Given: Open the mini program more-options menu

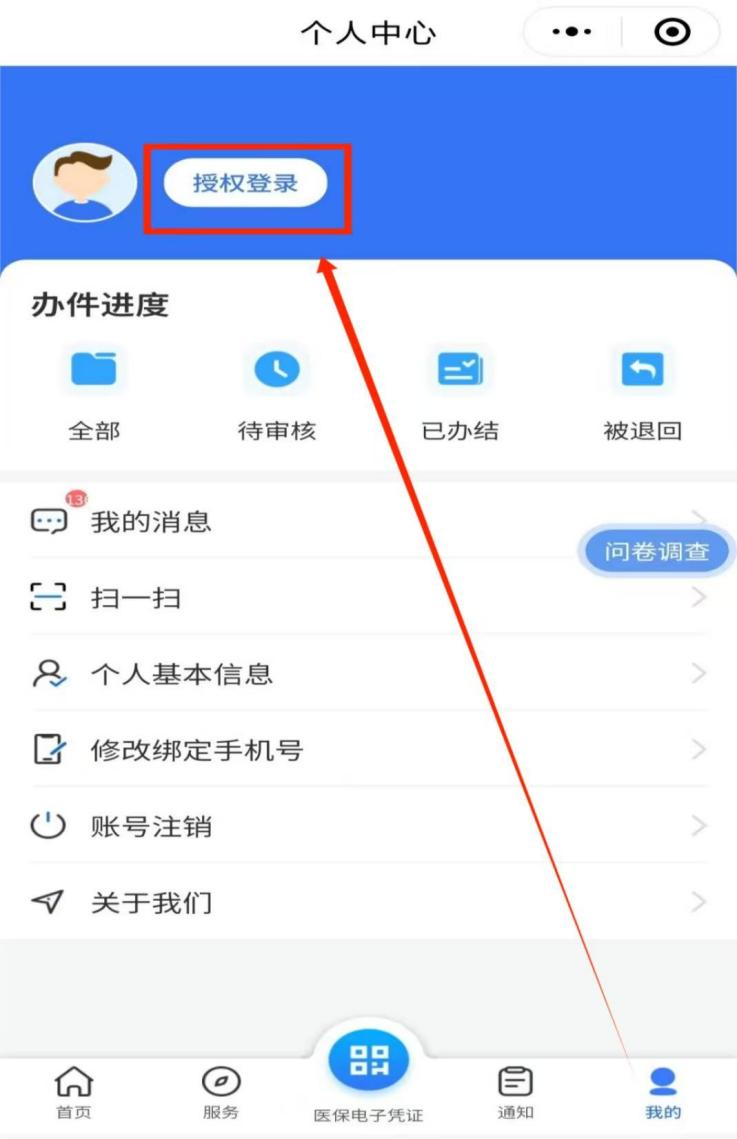Looking at the screenshot, I should [572, 33].
